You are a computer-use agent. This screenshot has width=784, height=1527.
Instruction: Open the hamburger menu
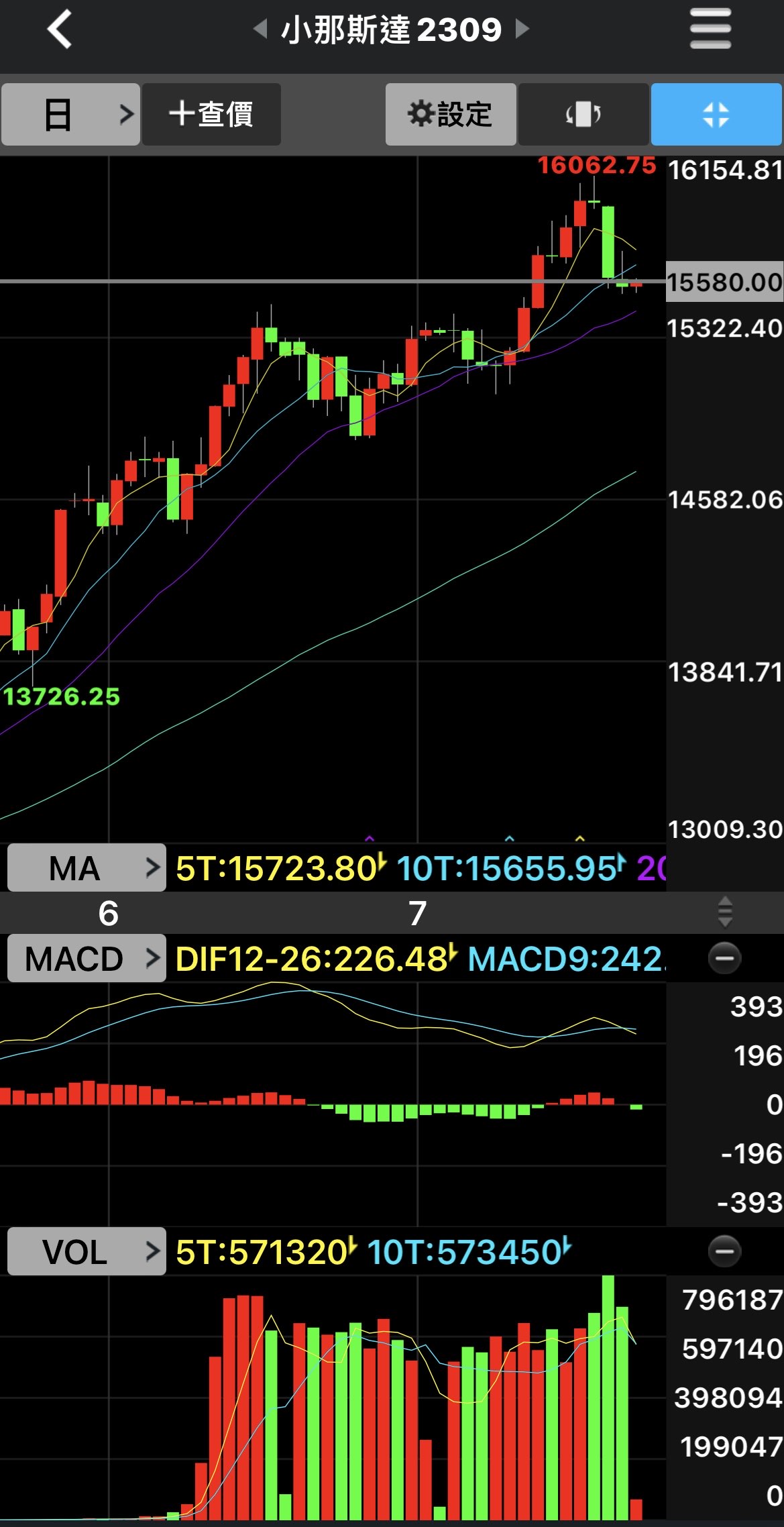pos(710,29)
